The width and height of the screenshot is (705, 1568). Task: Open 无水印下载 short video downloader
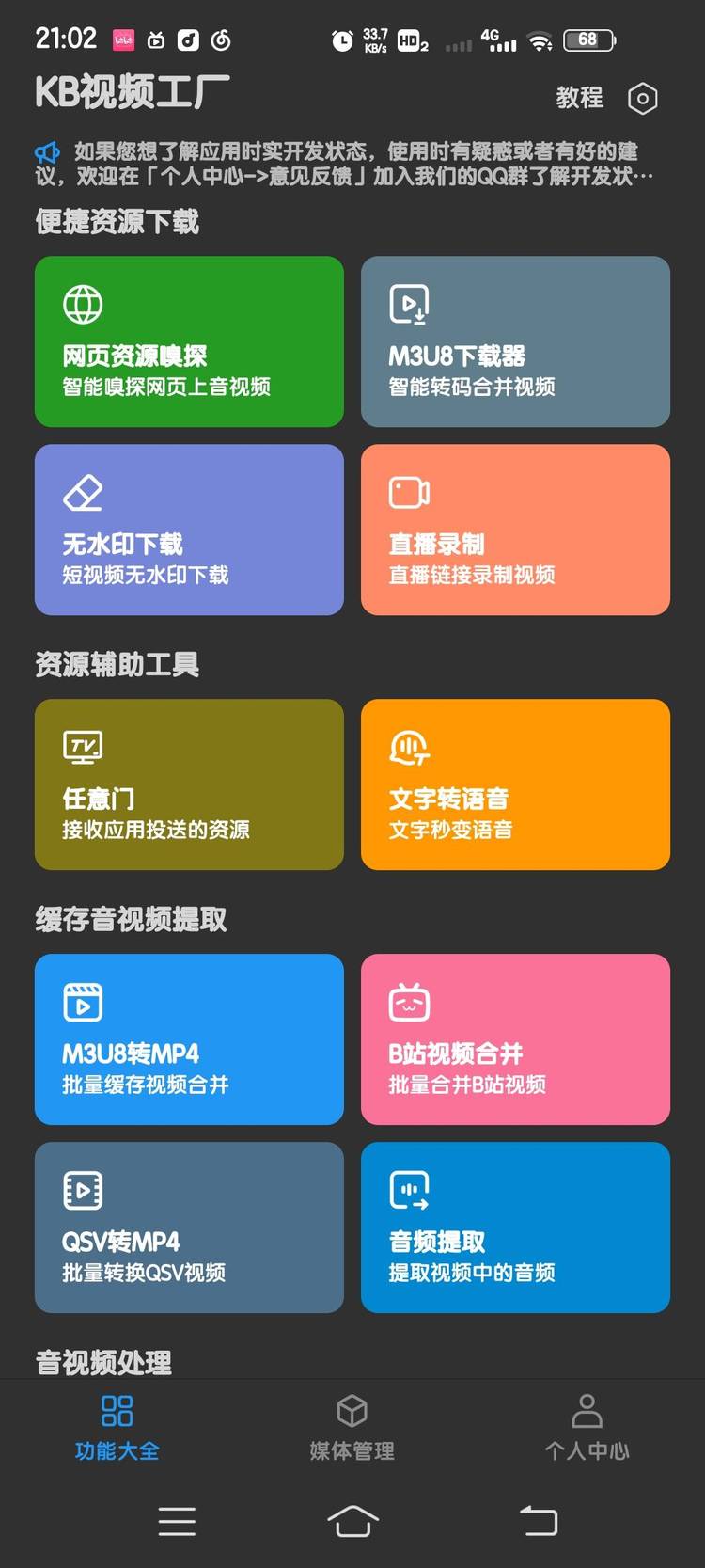click(x=189, y=530)
